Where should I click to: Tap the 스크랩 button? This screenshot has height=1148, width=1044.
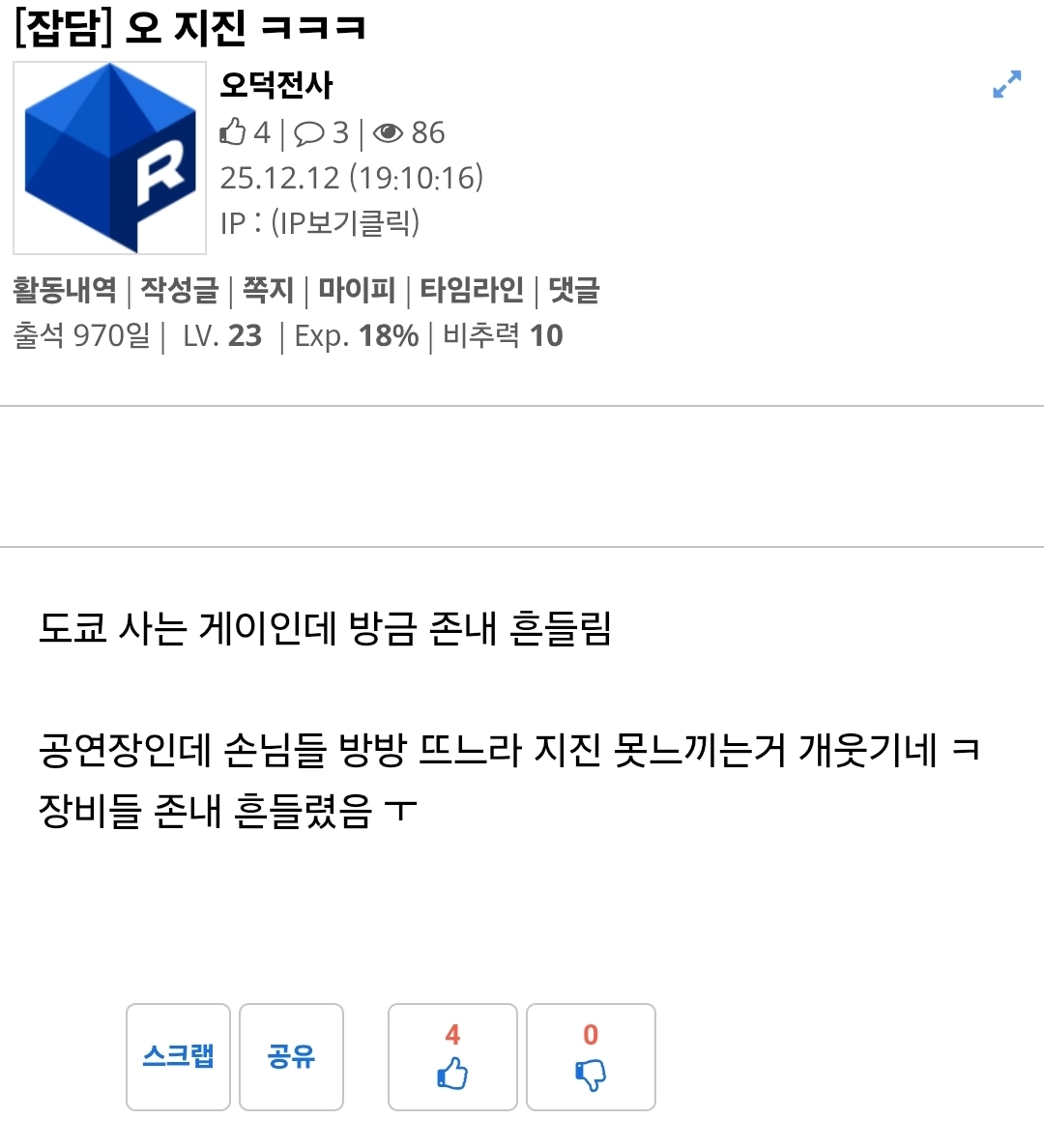pos(178,1056)
